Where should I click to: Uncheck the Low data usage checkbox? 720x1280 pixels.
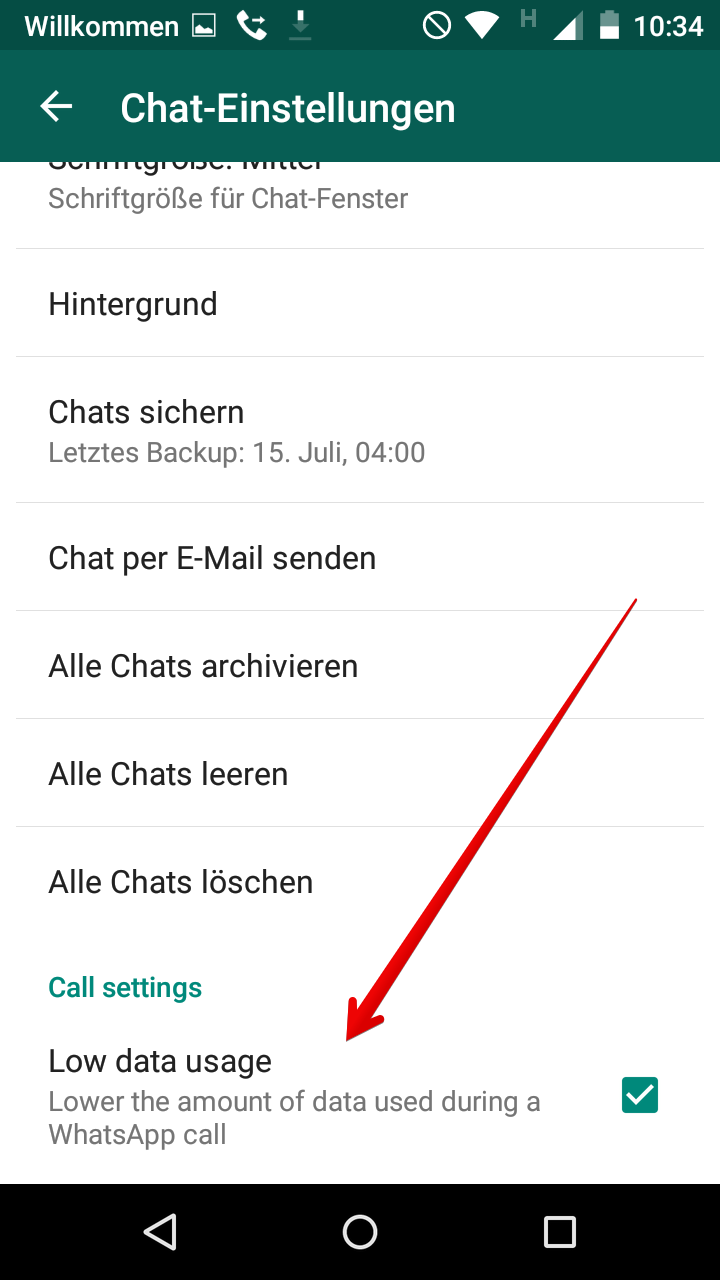640,1095
